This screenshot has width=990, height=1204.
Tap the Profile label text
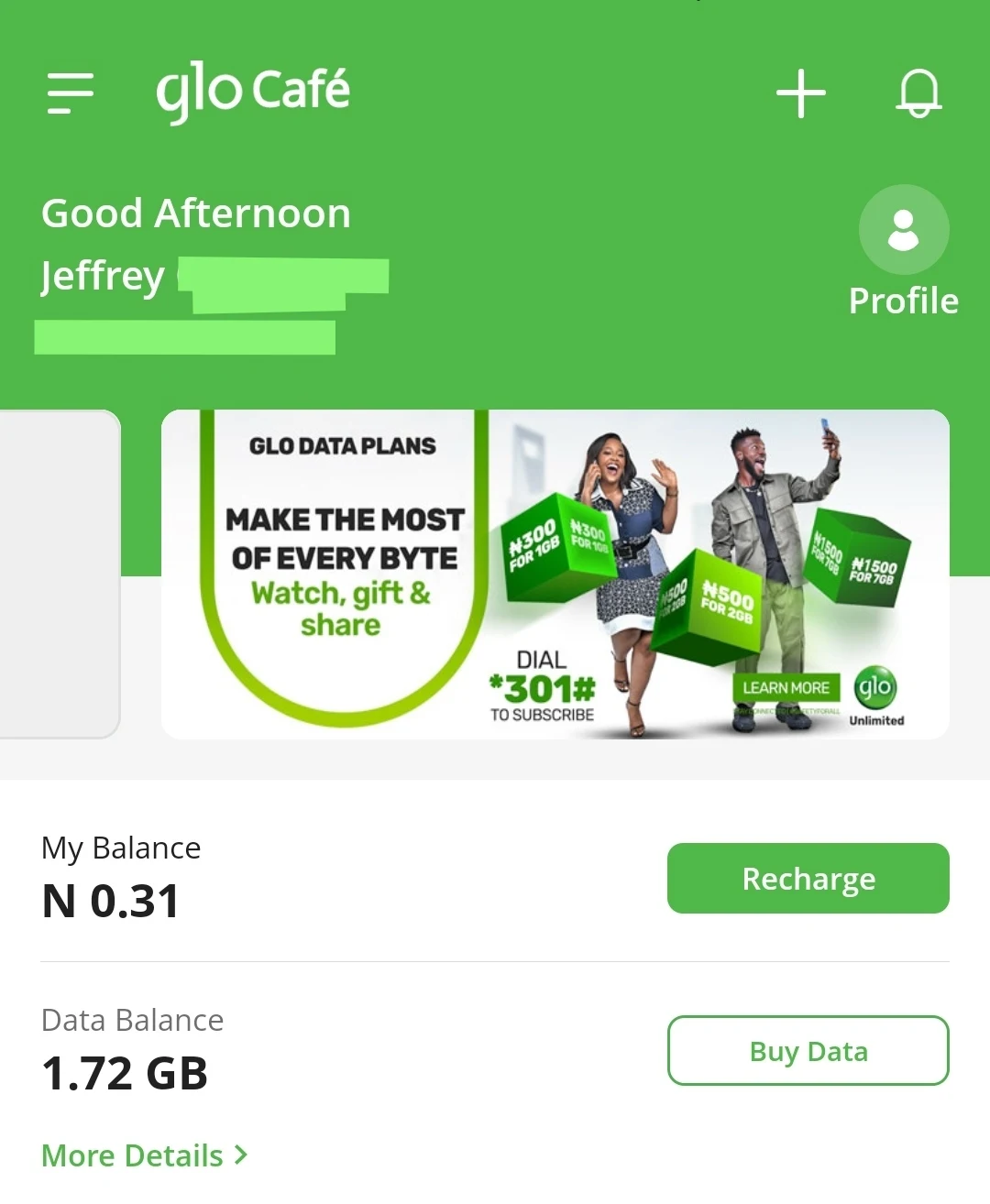pyautogui.click(x=903, y=300)
